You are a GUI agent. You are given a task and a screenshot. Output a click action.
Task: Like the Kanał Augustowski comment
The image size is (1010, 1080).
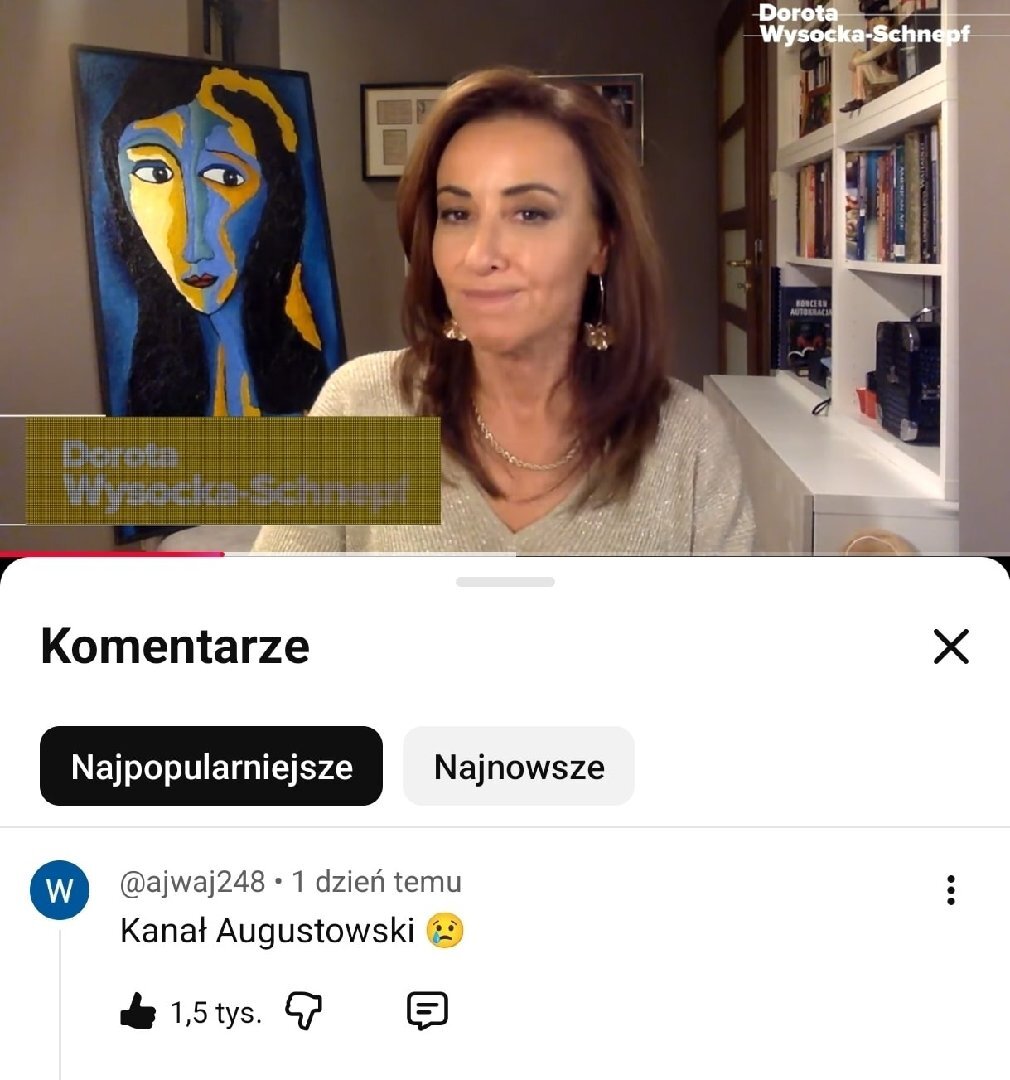point(138,1013)
